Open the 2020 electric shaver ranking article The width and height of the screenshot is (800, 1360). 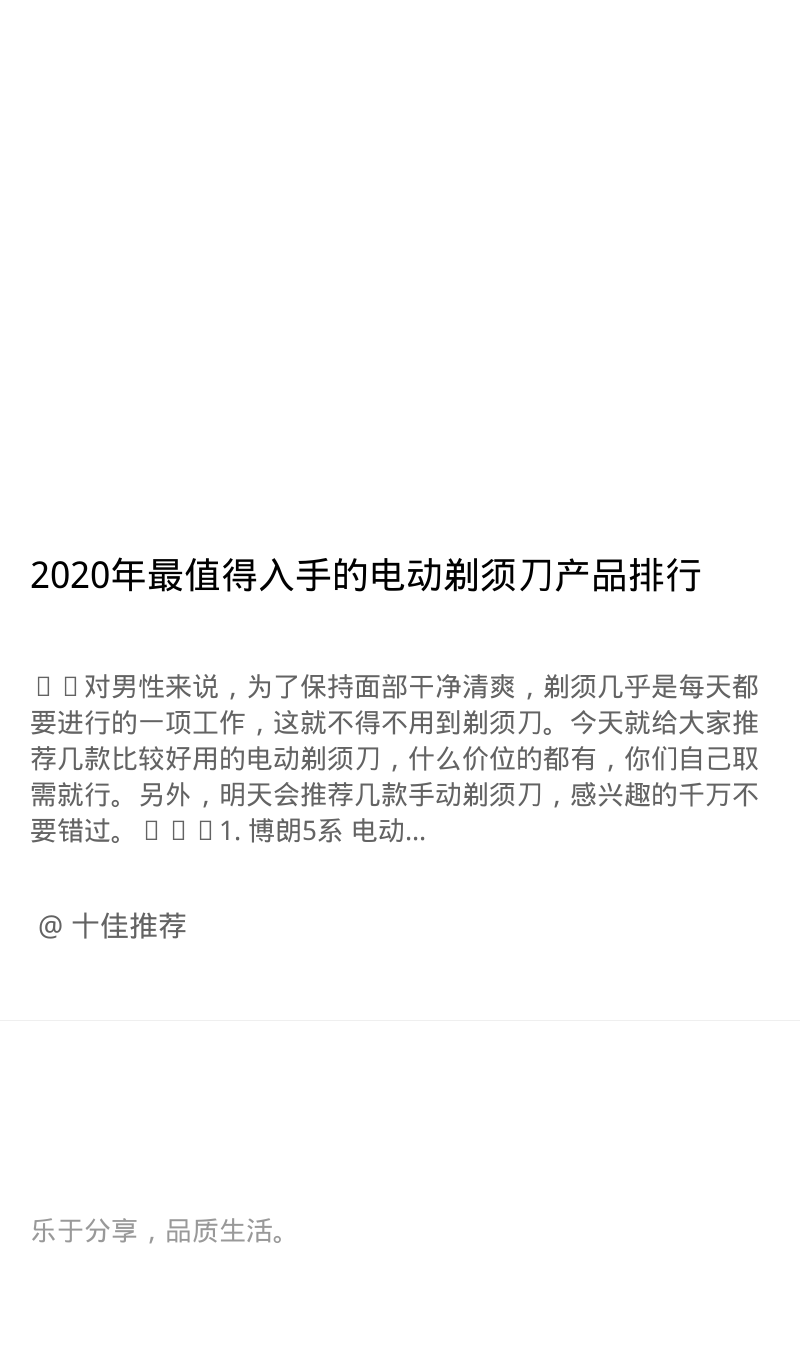point(366,576)
